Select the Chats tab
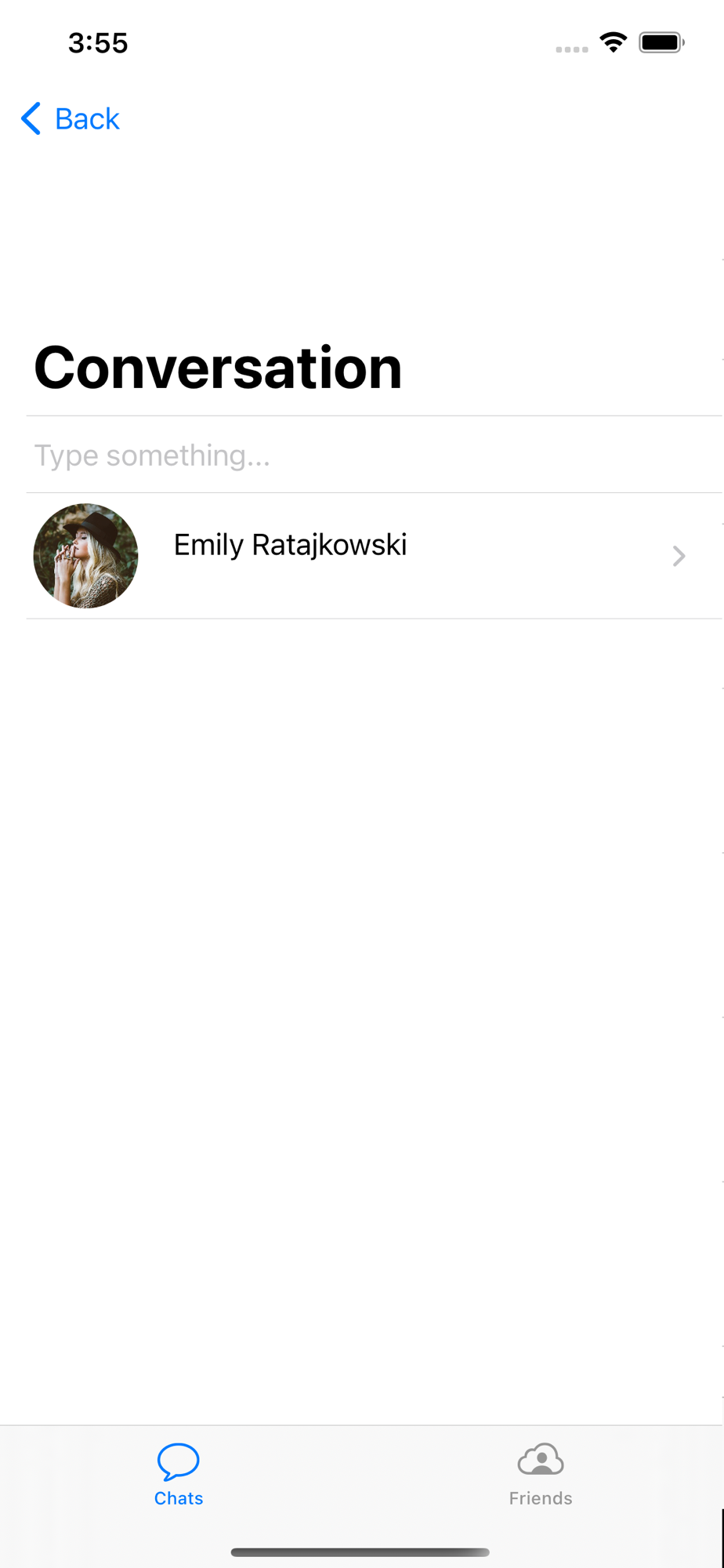The image size is (724, 1568). click(179, 1475)
